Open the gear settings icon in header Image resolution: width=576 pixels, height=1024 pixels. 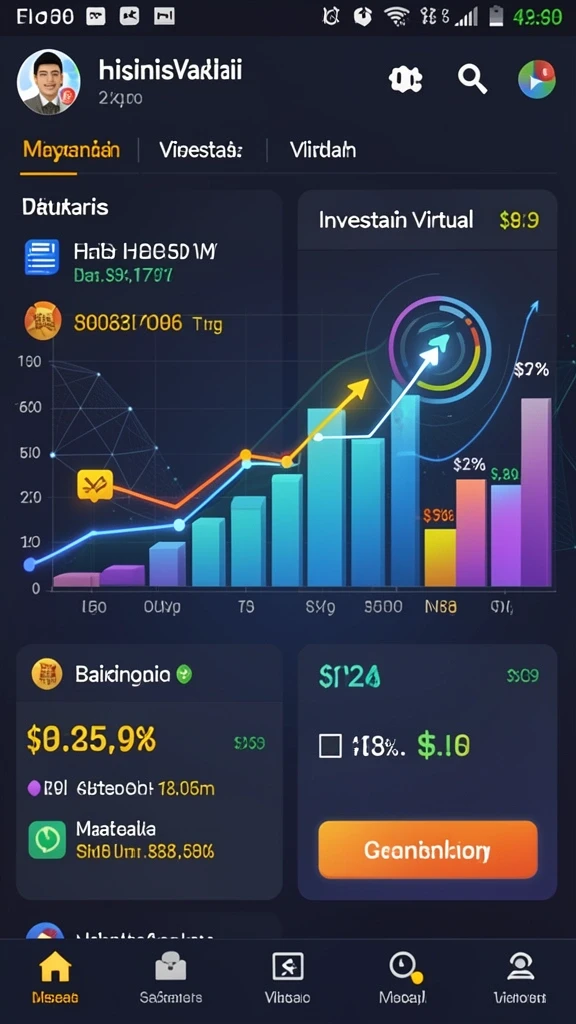coord(405,80)
